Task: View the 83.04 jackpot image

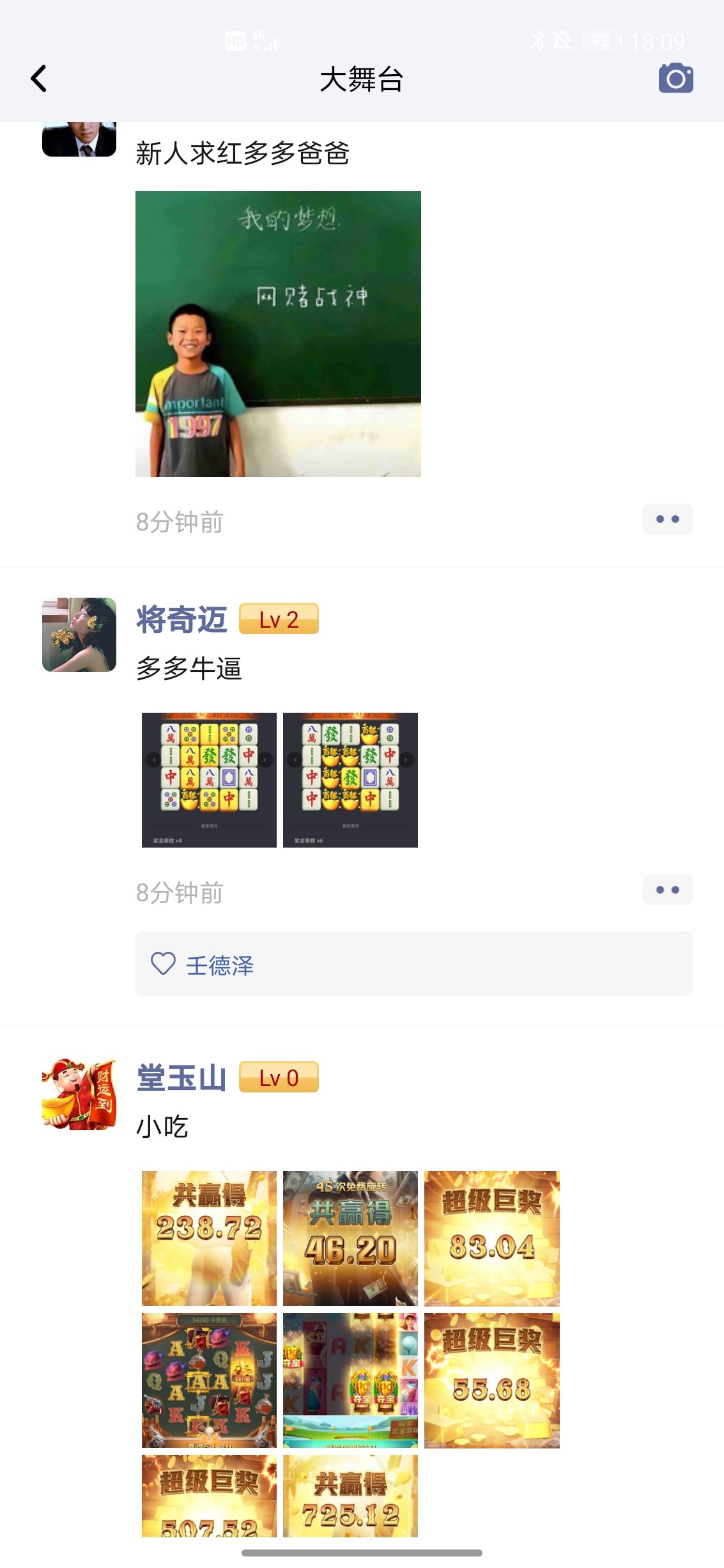Action: [492, 1238]
